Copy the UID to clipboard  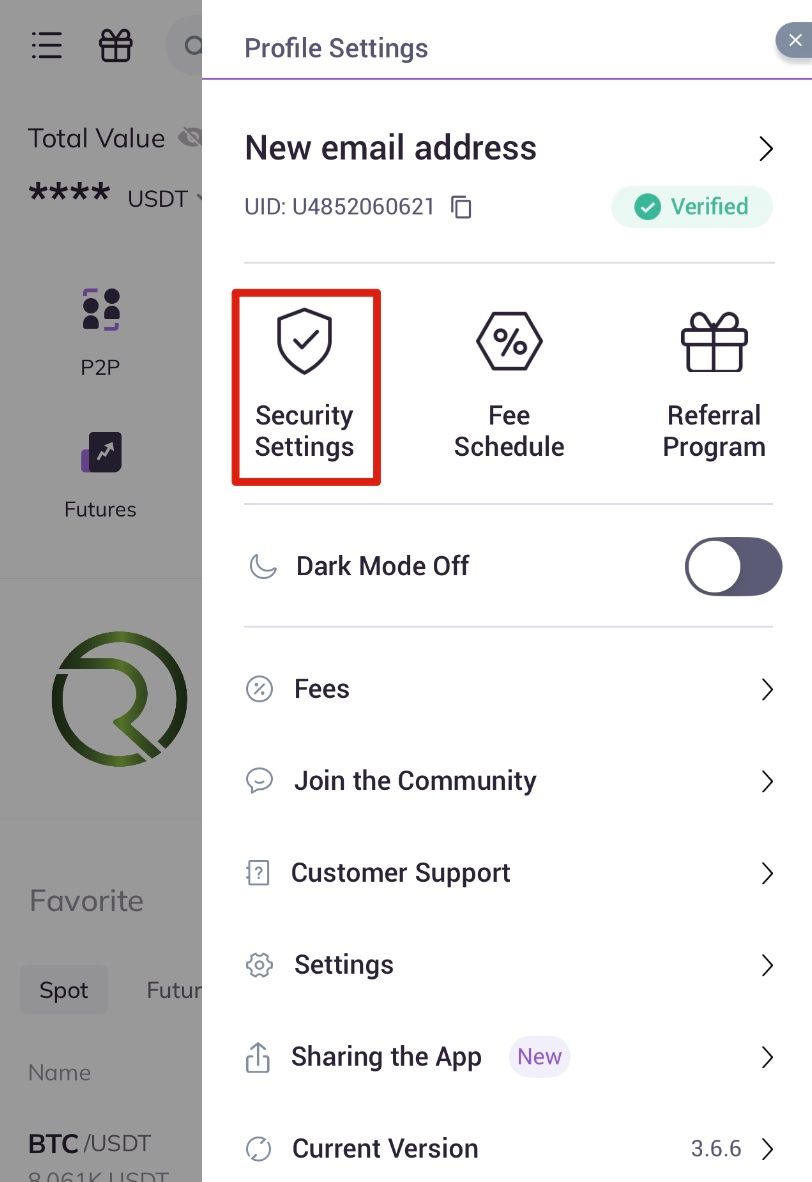(x=461, y=207)
